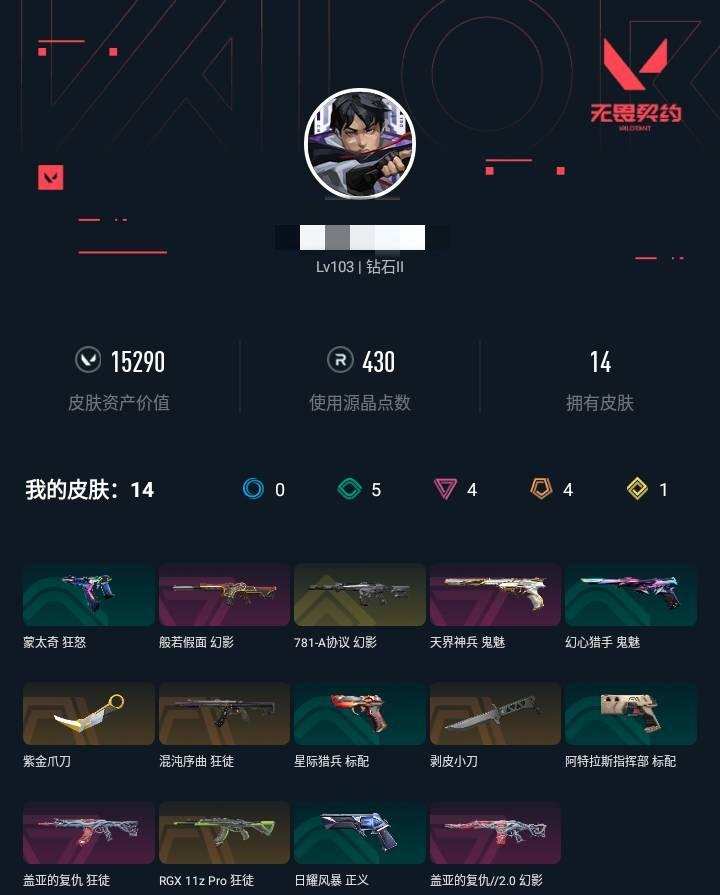Click the Lv103 钻石II rank label
Screen dimensions: 720x895
pyautogui.click(x=360, y=267)
